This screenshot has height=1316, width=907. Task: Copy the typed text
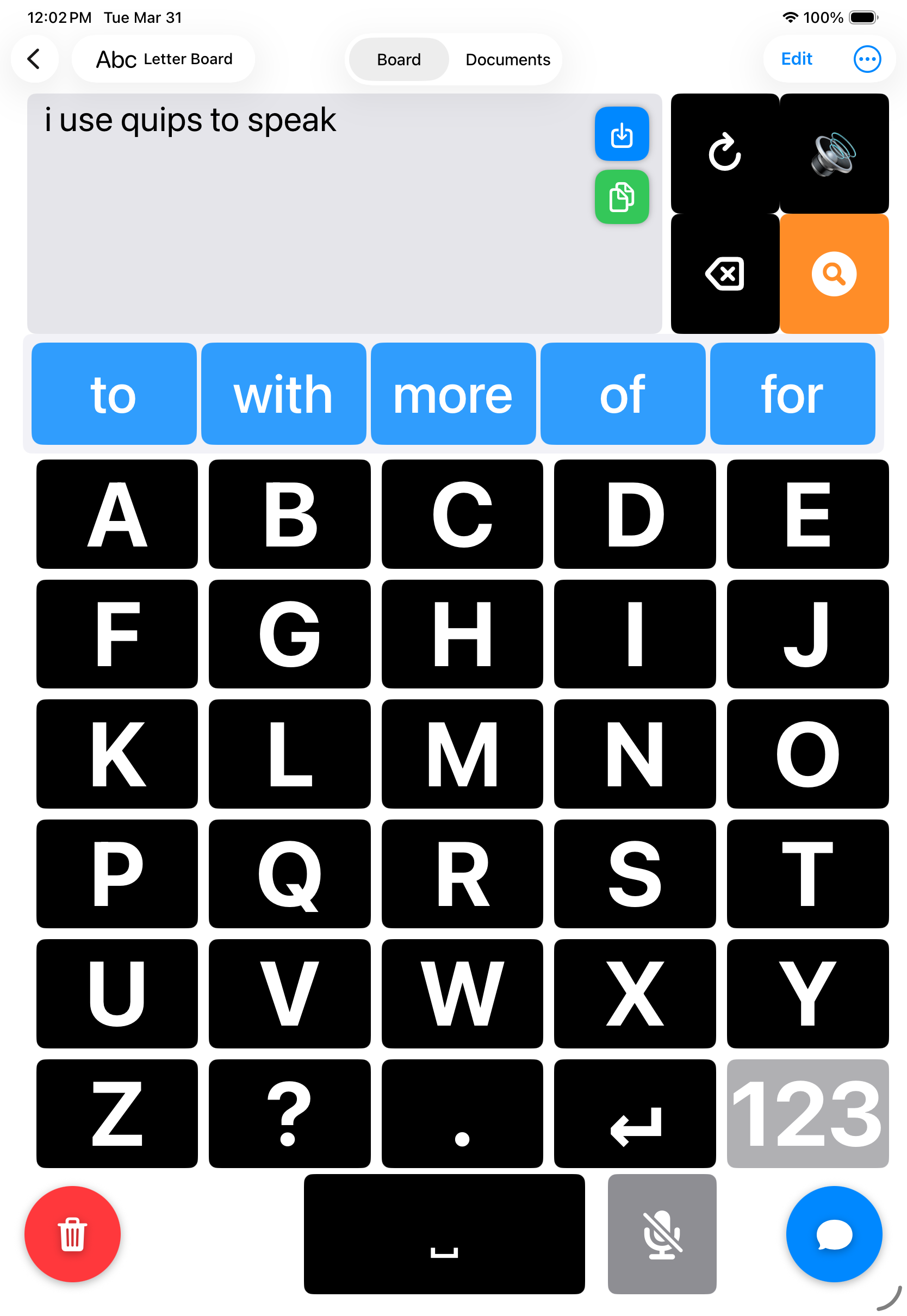(622, 197)
